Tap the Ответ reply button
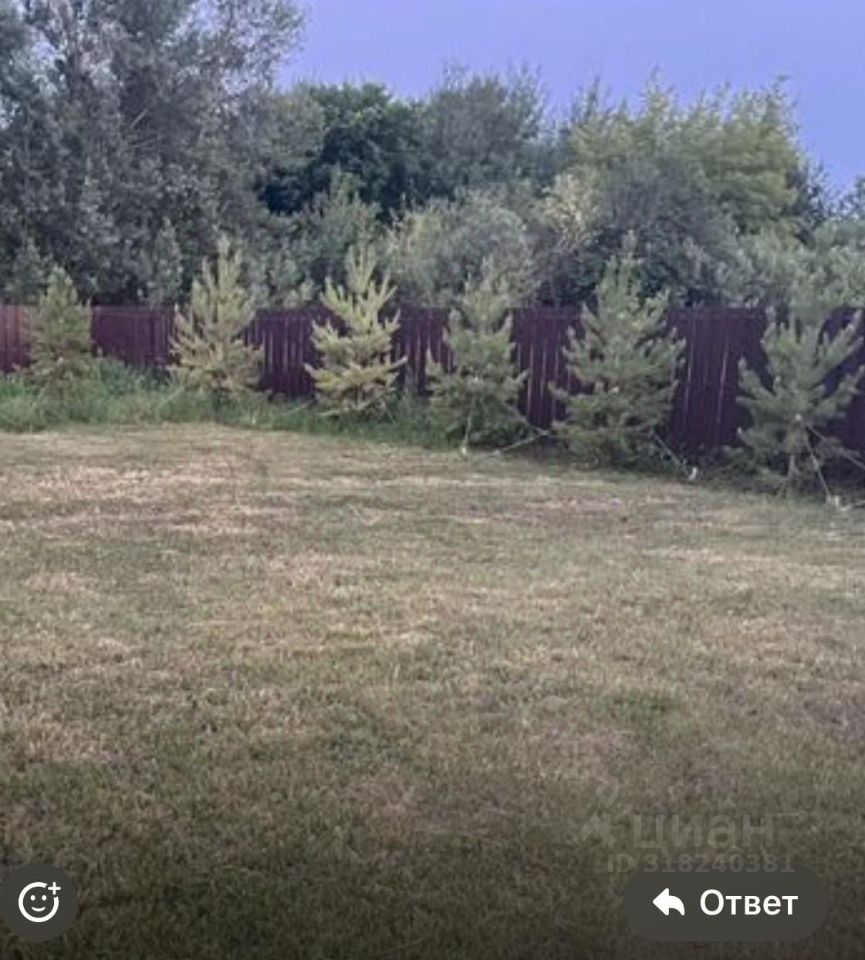The image size is (865, 960). click(x=725, y=903)
